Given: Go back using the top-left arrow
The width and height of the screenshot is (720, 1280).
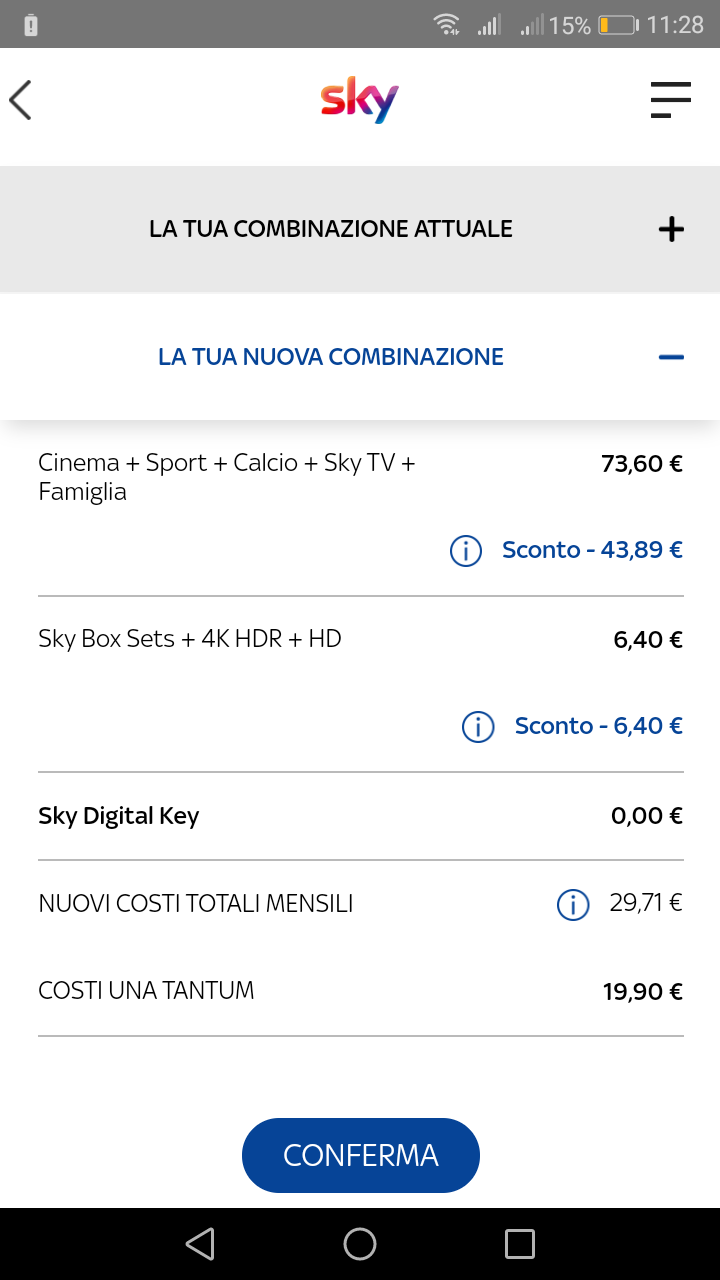Looking at the screenshot, I should [x=20, y=100].
